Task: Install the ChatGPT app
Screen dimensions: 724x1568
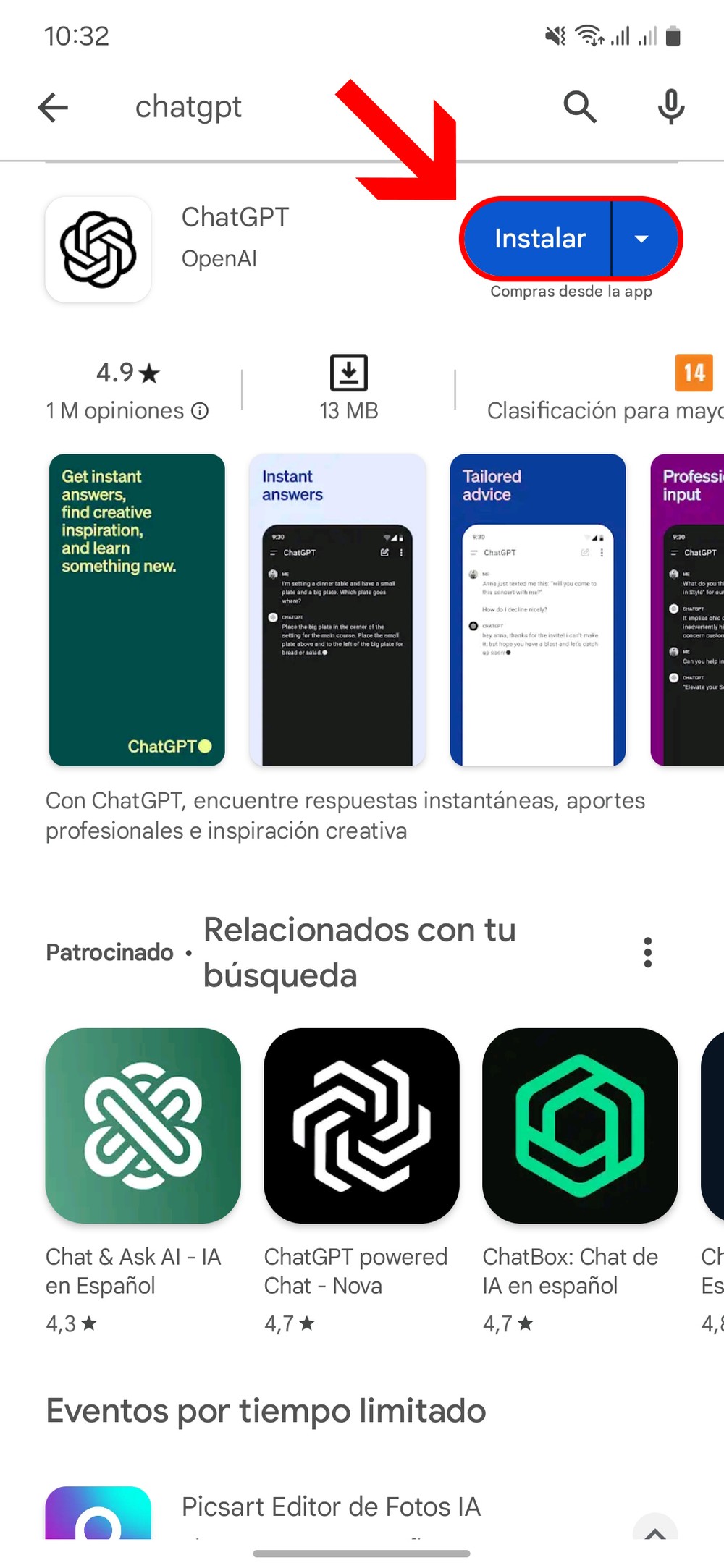Action: [539, 239]
